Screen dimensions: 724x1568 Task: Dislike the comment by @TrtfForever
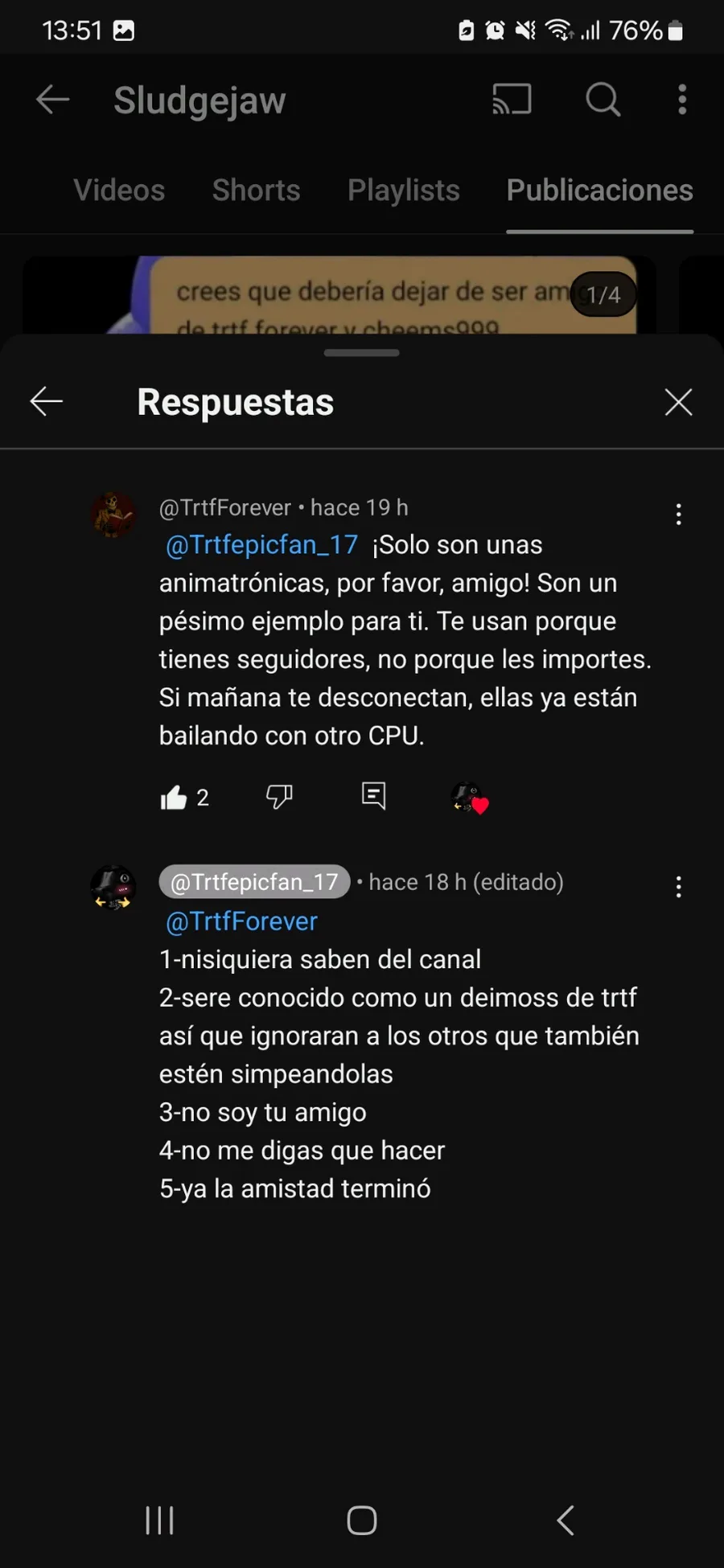(x=279, y=797)
